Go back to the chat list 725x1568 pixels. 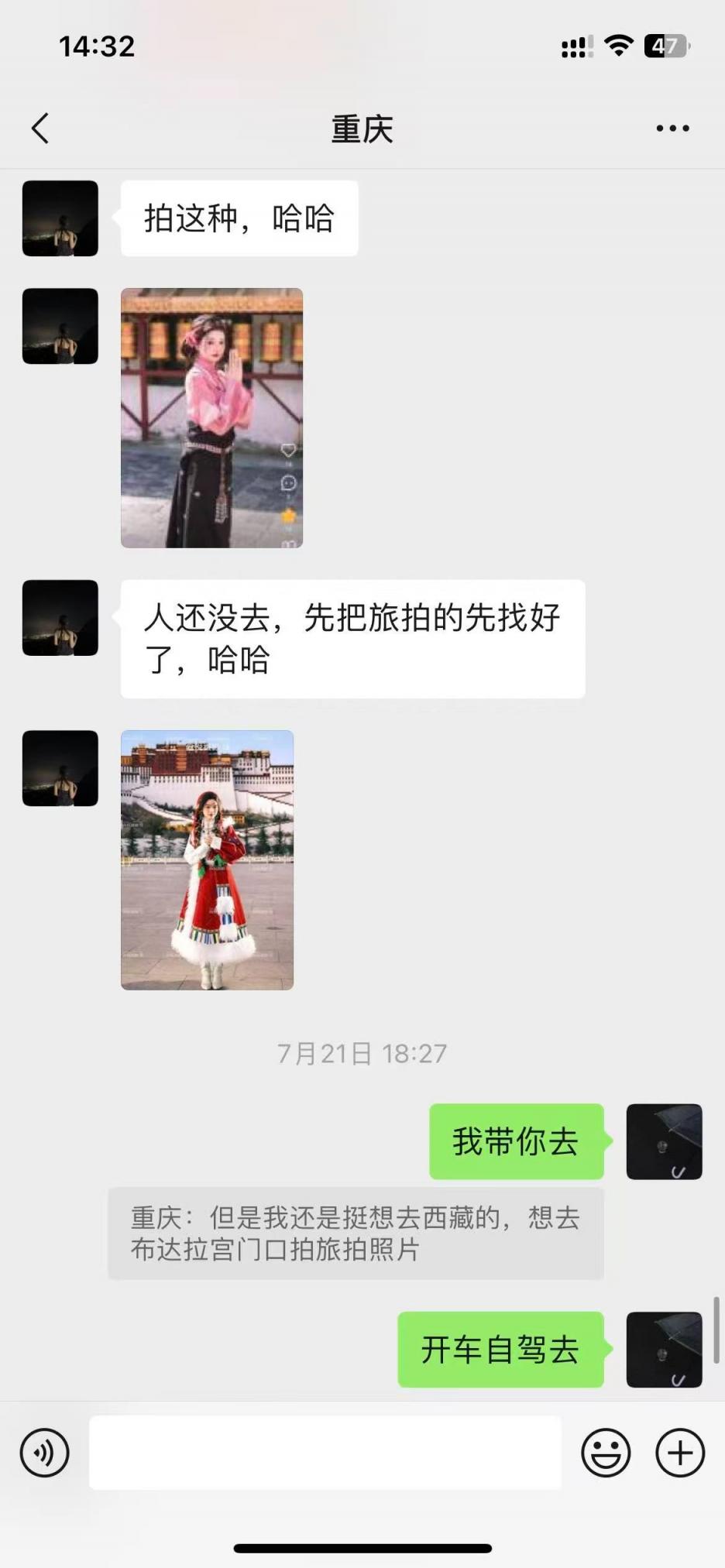point(41,129)
